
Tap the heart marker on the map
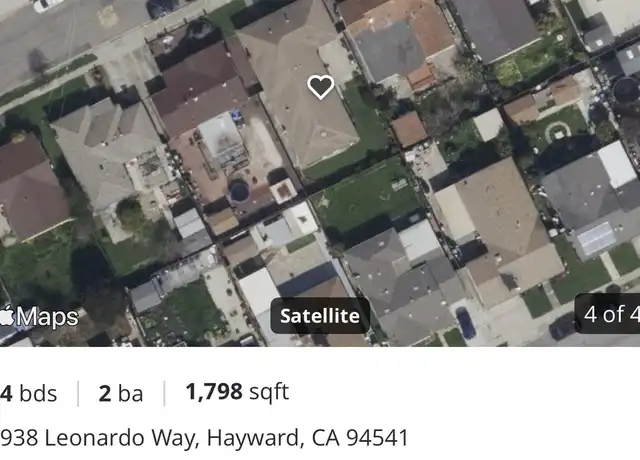320,87
